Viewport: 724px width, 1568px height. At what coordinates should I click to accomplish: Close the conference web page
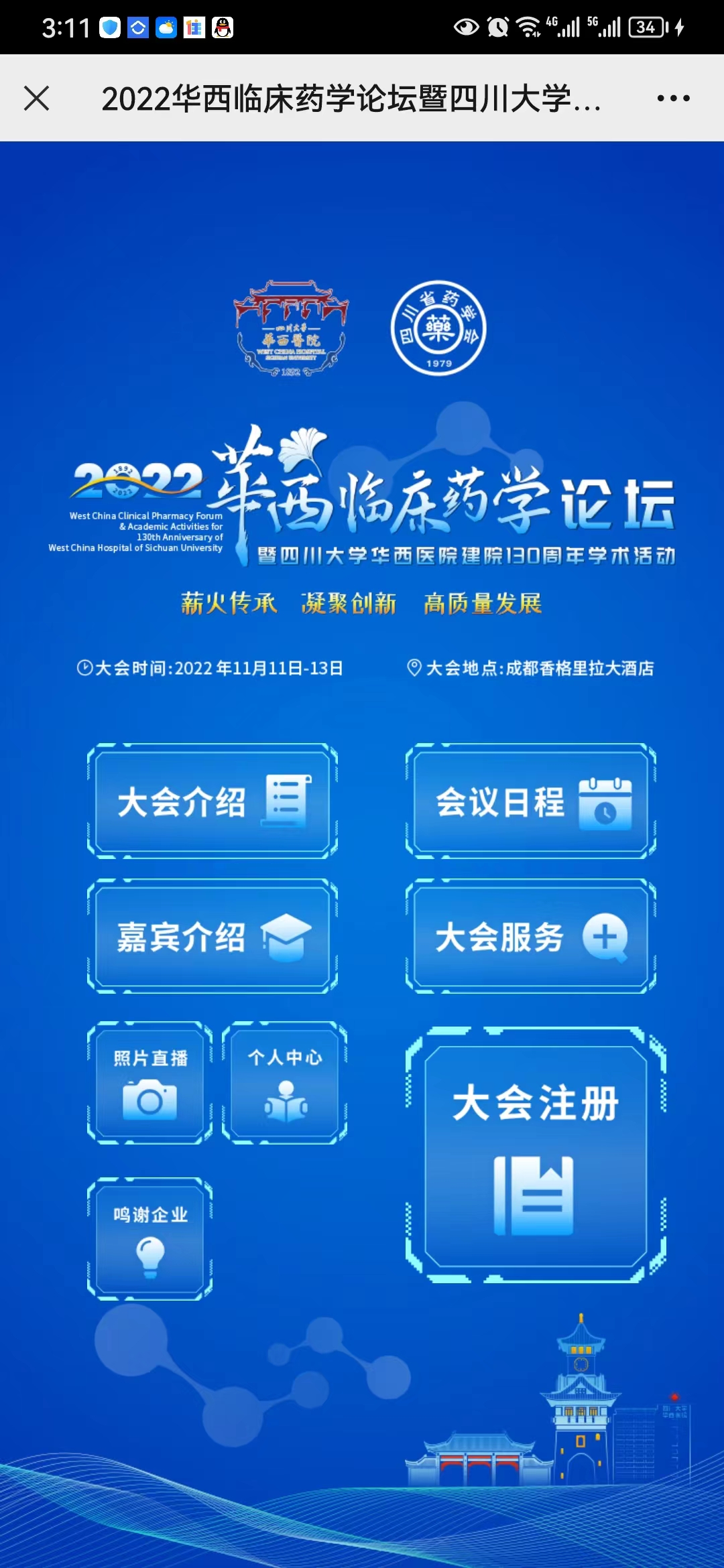coord(36,98)
